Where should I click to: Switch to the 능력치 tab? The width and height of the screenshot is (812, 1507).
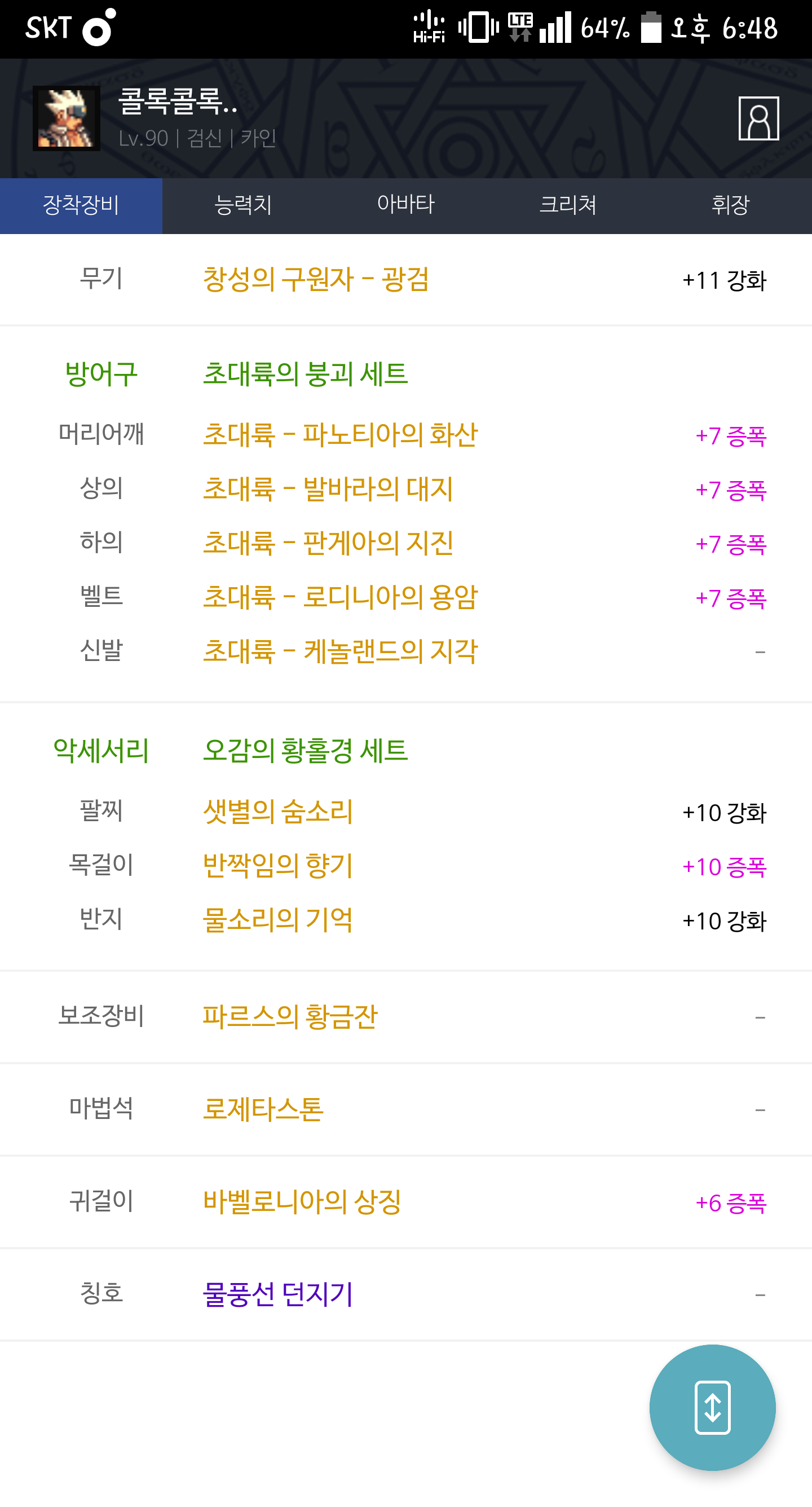(244, 205)
